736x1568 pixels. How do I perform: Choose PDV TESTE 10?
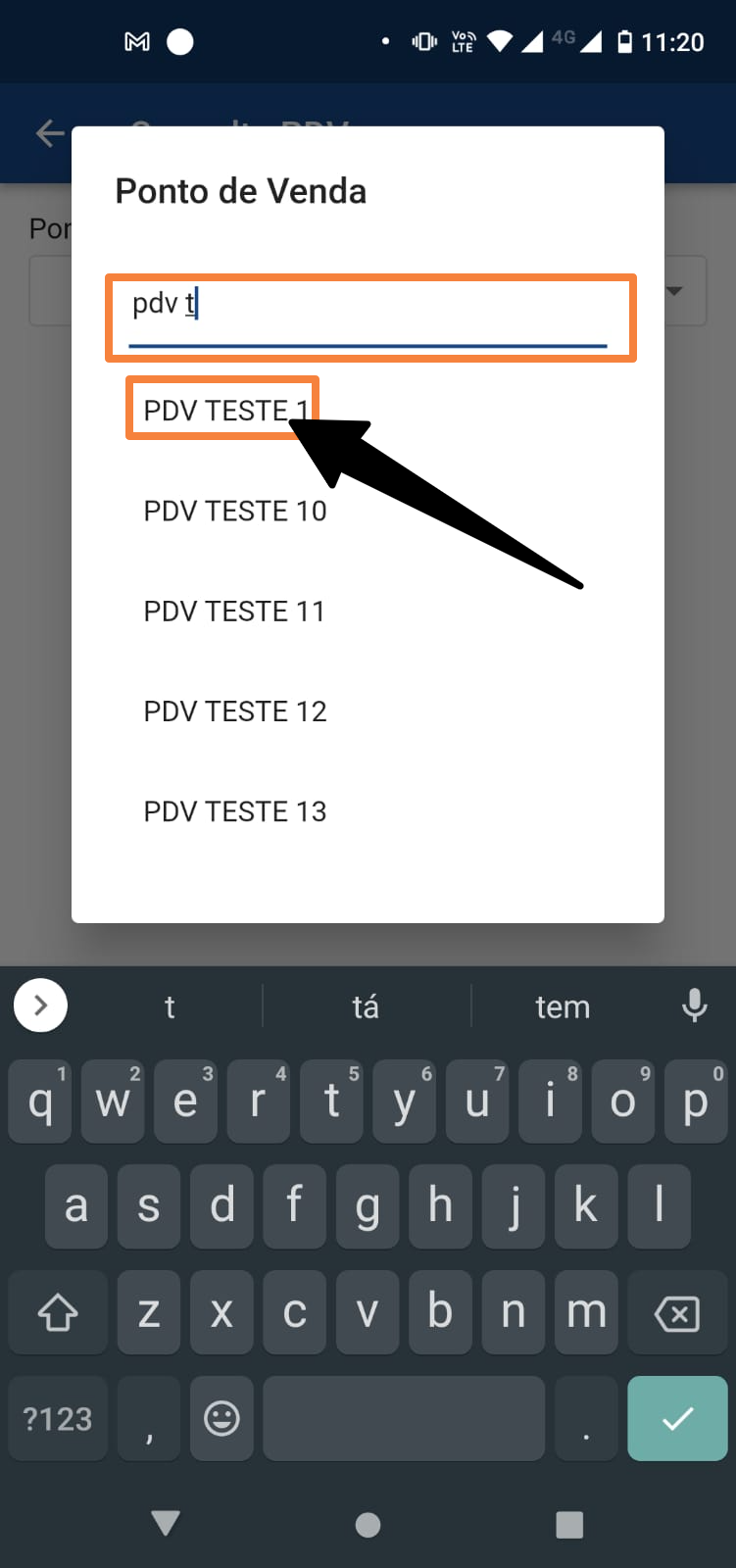[235, 511]
